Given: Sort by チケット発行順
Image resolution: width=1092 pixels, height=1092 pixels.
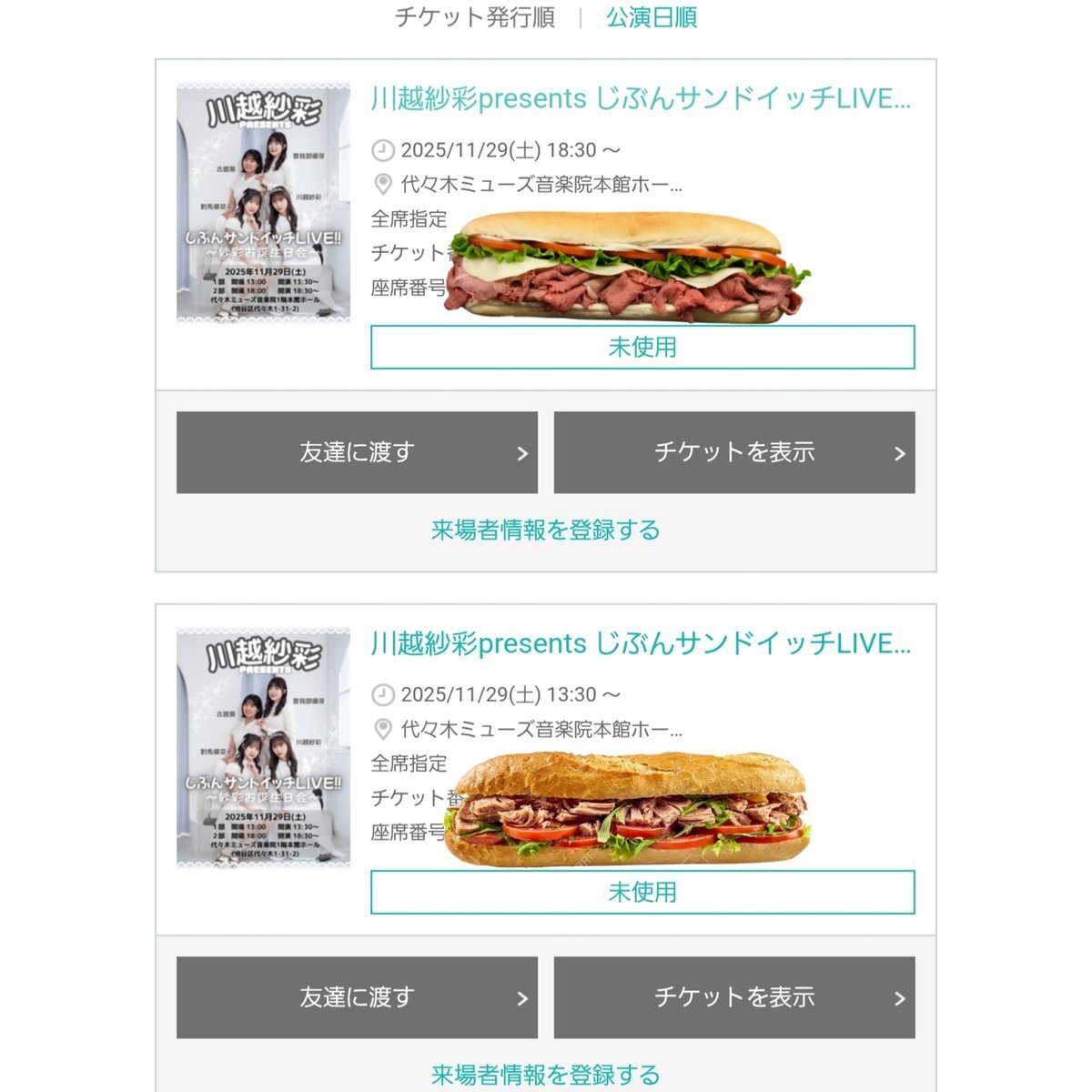Looking at the screenshot, I should 474,17.
